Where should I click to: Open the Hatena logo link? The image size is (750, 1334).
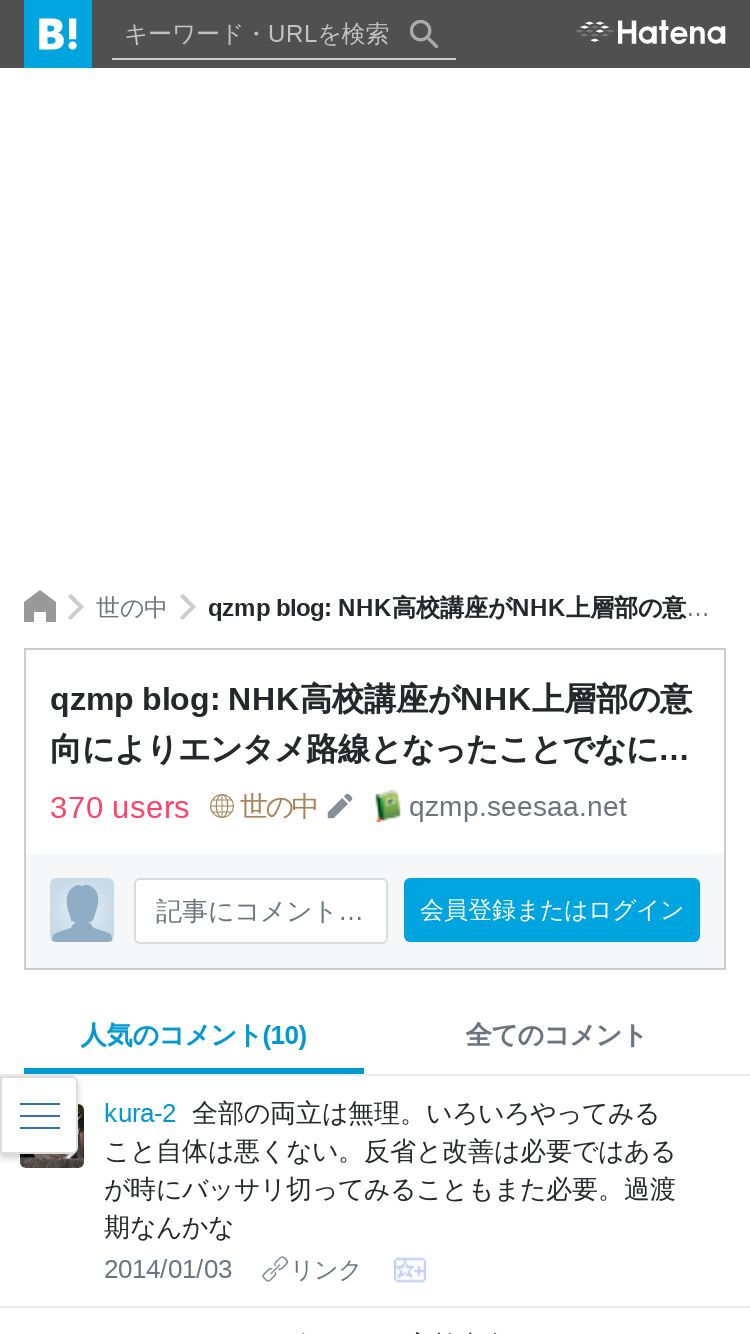click(x=651, y=33)
